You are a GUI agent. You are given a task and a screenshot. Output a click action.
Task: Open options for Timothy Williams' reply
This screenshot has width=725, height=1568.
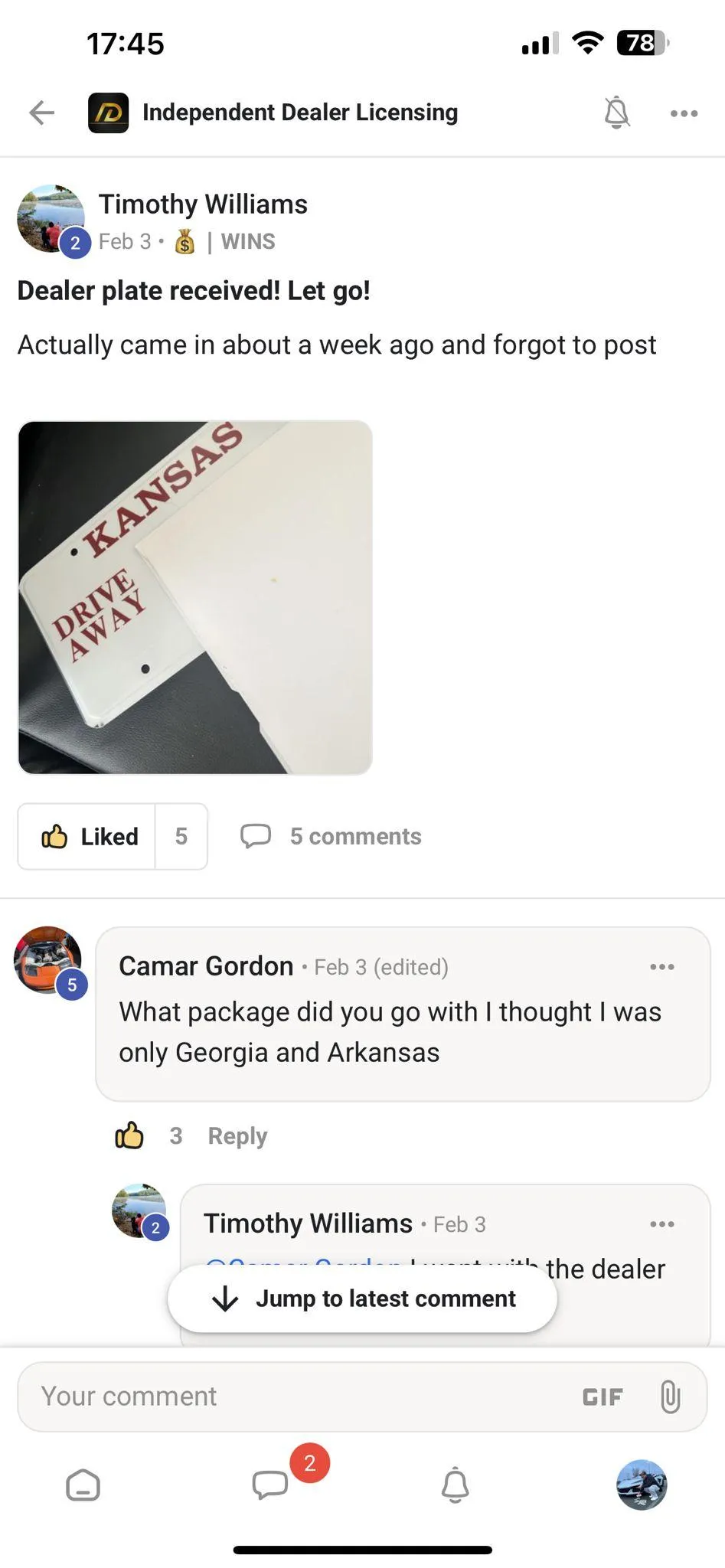[662, 1224]
